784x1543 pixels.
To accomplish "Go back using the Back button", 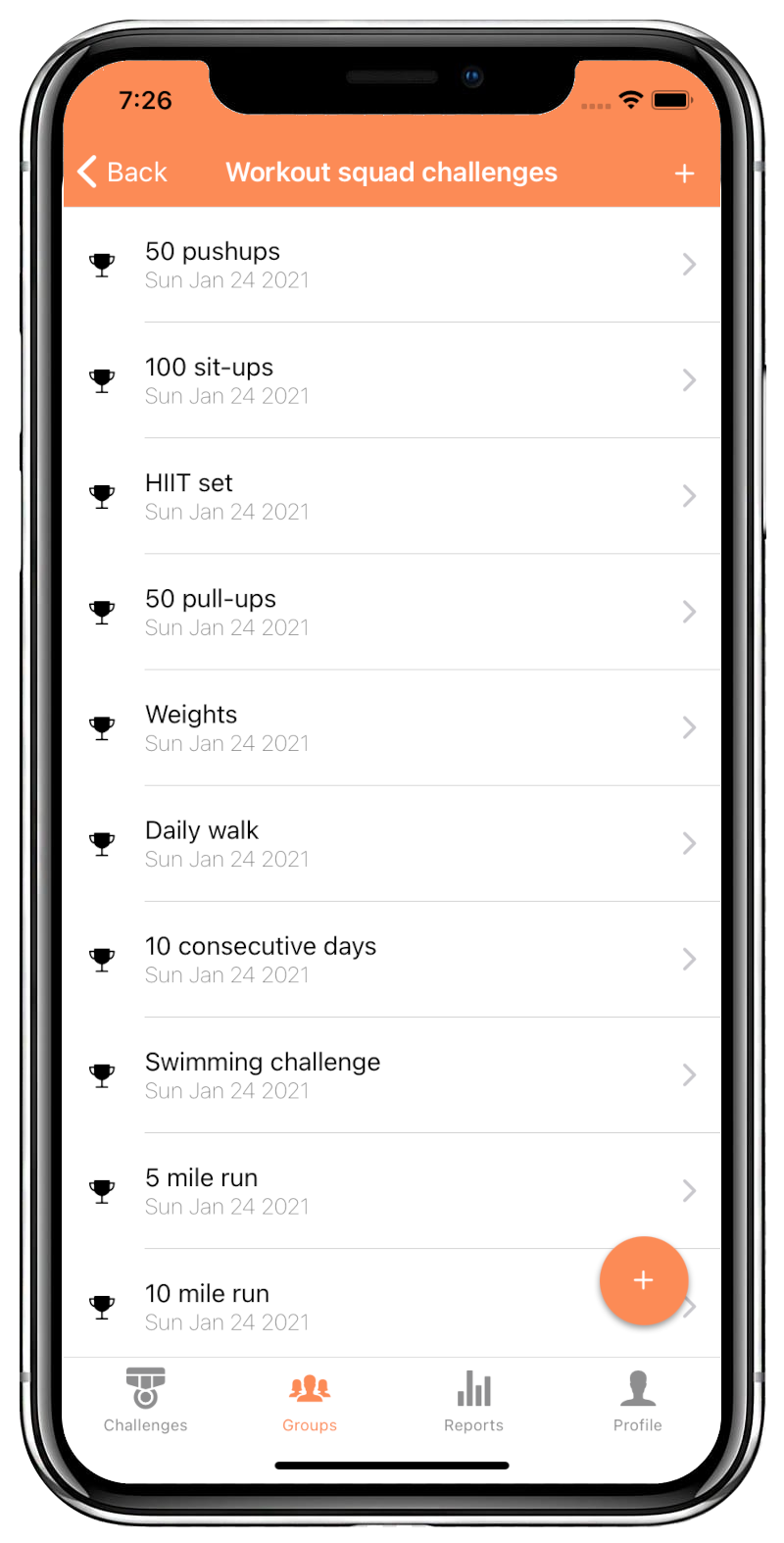I will point(122,172).
